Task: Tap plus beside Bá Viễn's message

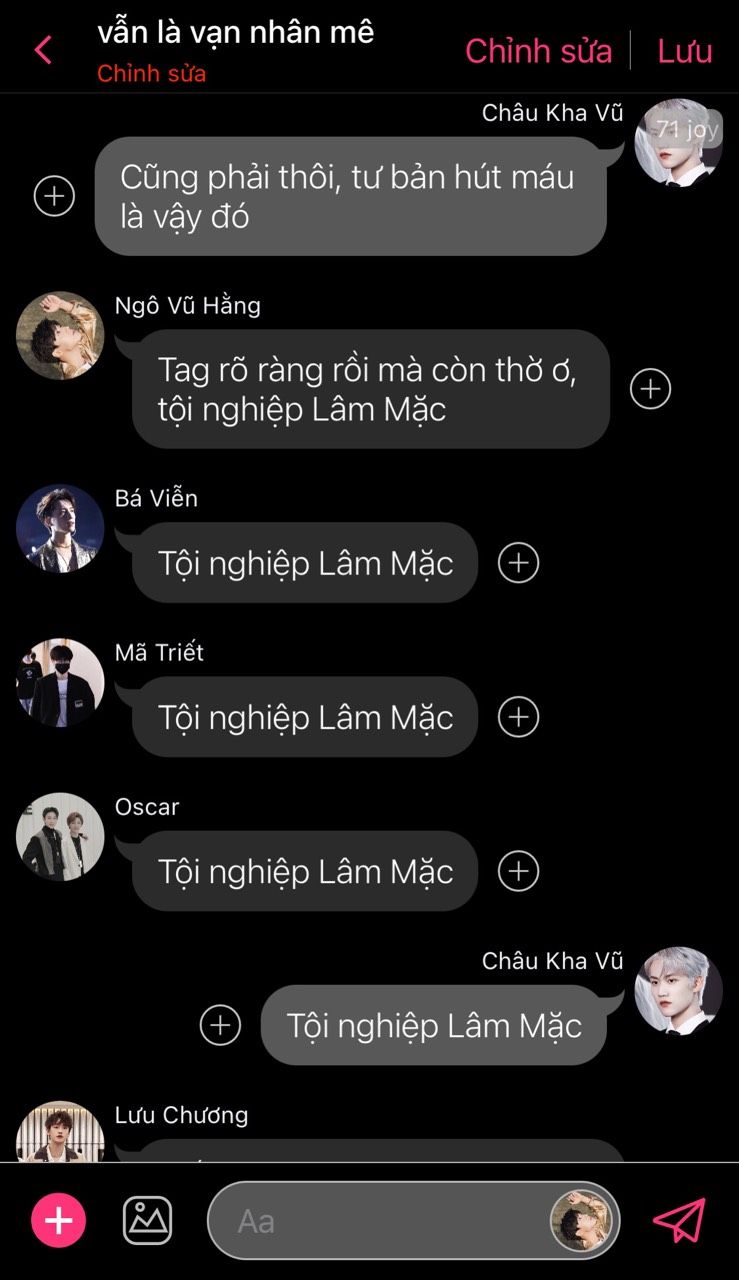Action: click(x=518, y=563)
